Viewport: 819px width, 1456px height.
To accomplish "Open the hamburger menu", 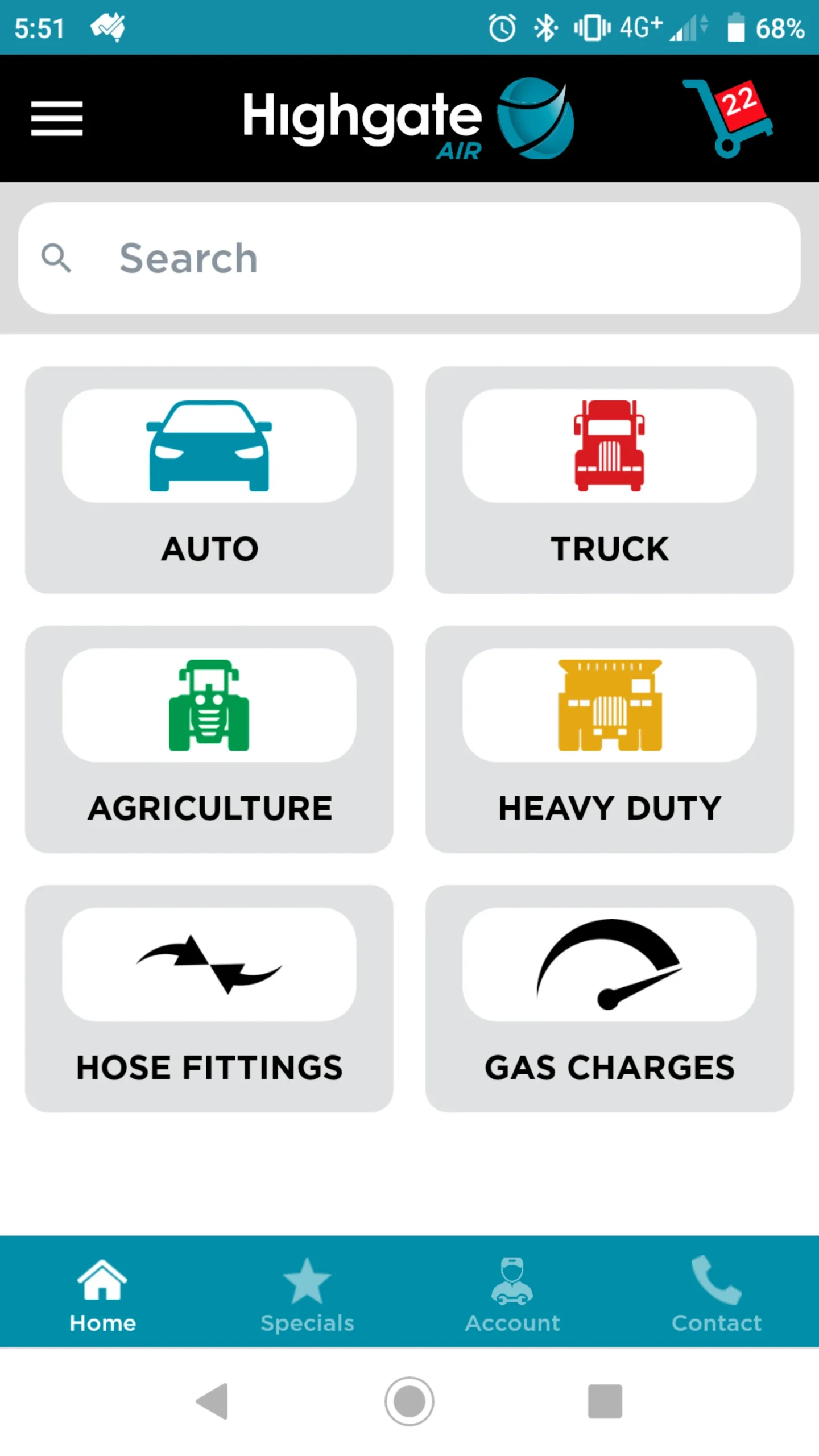I will click(x=57, y=118).
